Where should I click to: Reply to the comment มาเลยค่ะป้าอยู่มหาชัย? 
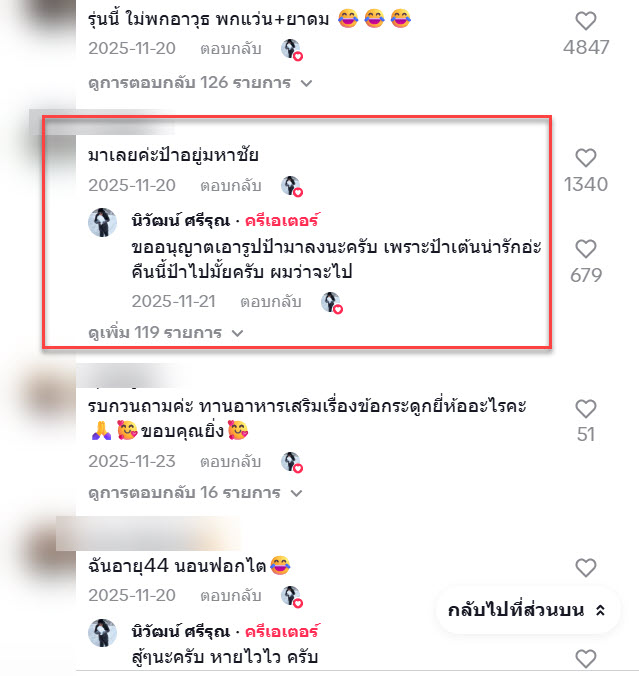230,186
